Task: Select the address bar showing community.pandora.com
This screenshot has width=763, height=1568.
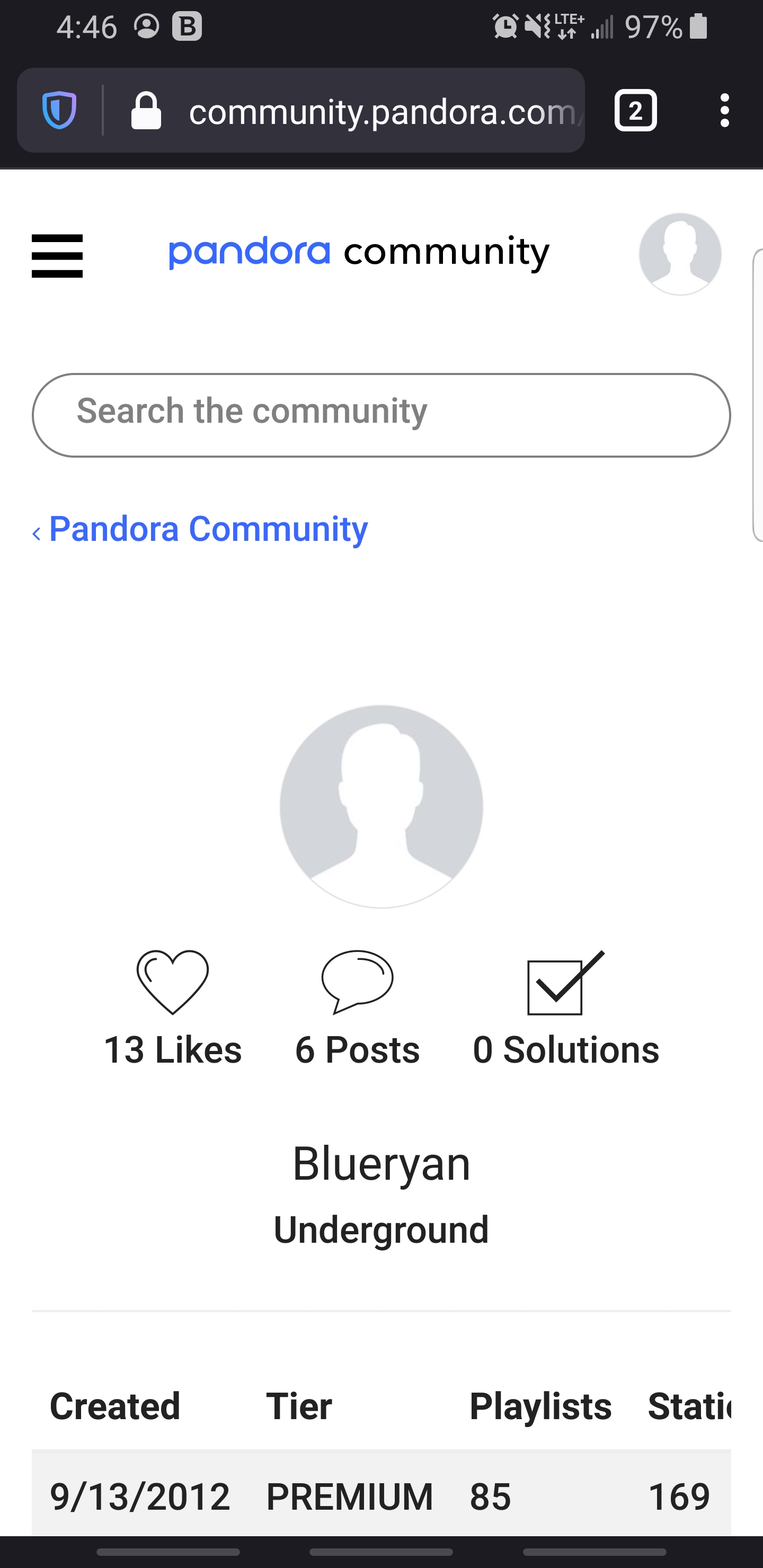Action: click(383, 111)
